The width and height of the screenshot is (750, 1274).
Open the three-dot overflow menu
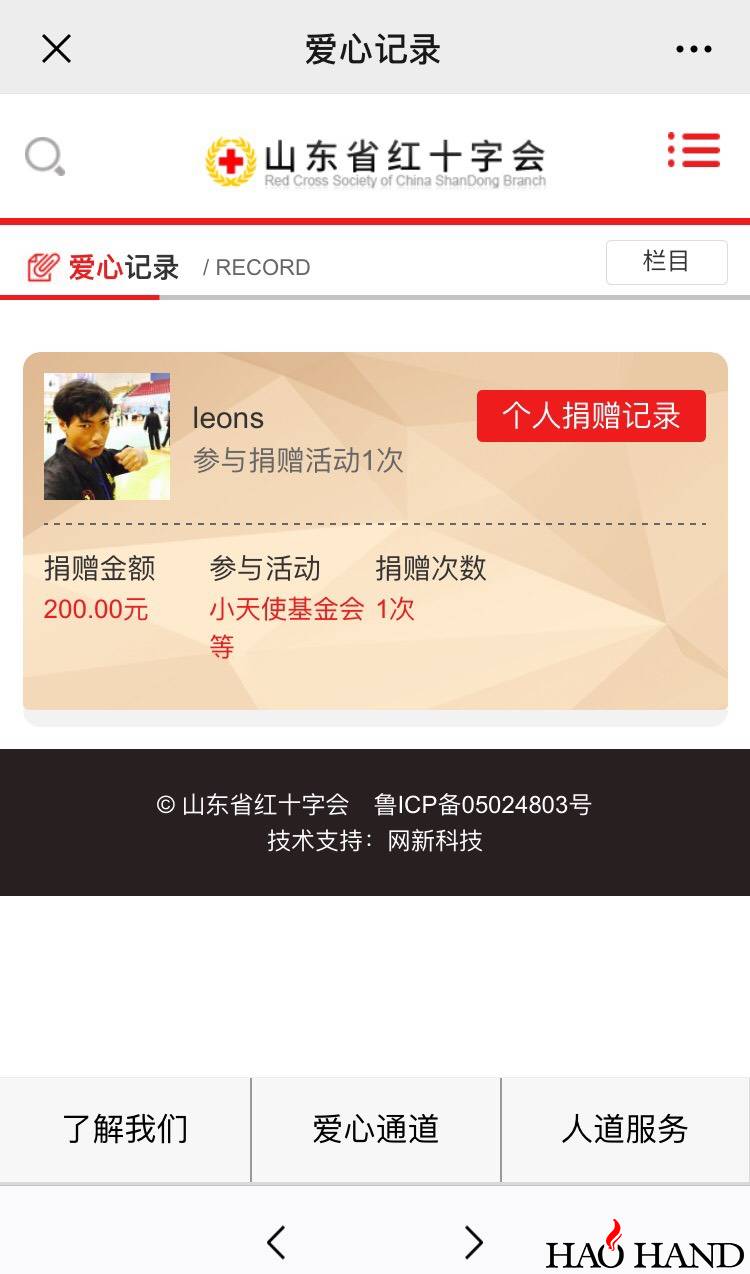pyautogui.click(x=693, y=48)
